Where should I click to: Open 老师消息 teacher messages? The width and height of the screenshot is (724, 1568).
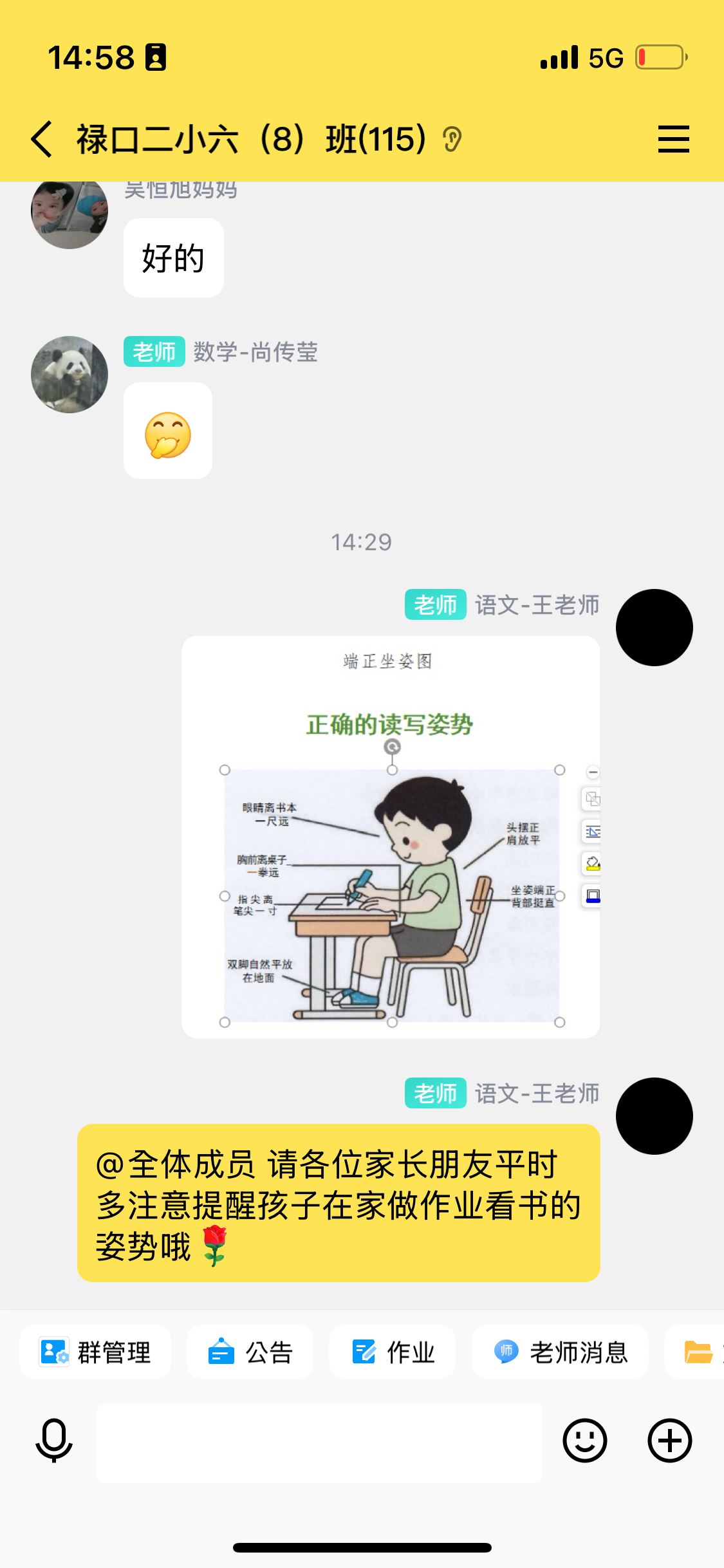point(560,1352)
